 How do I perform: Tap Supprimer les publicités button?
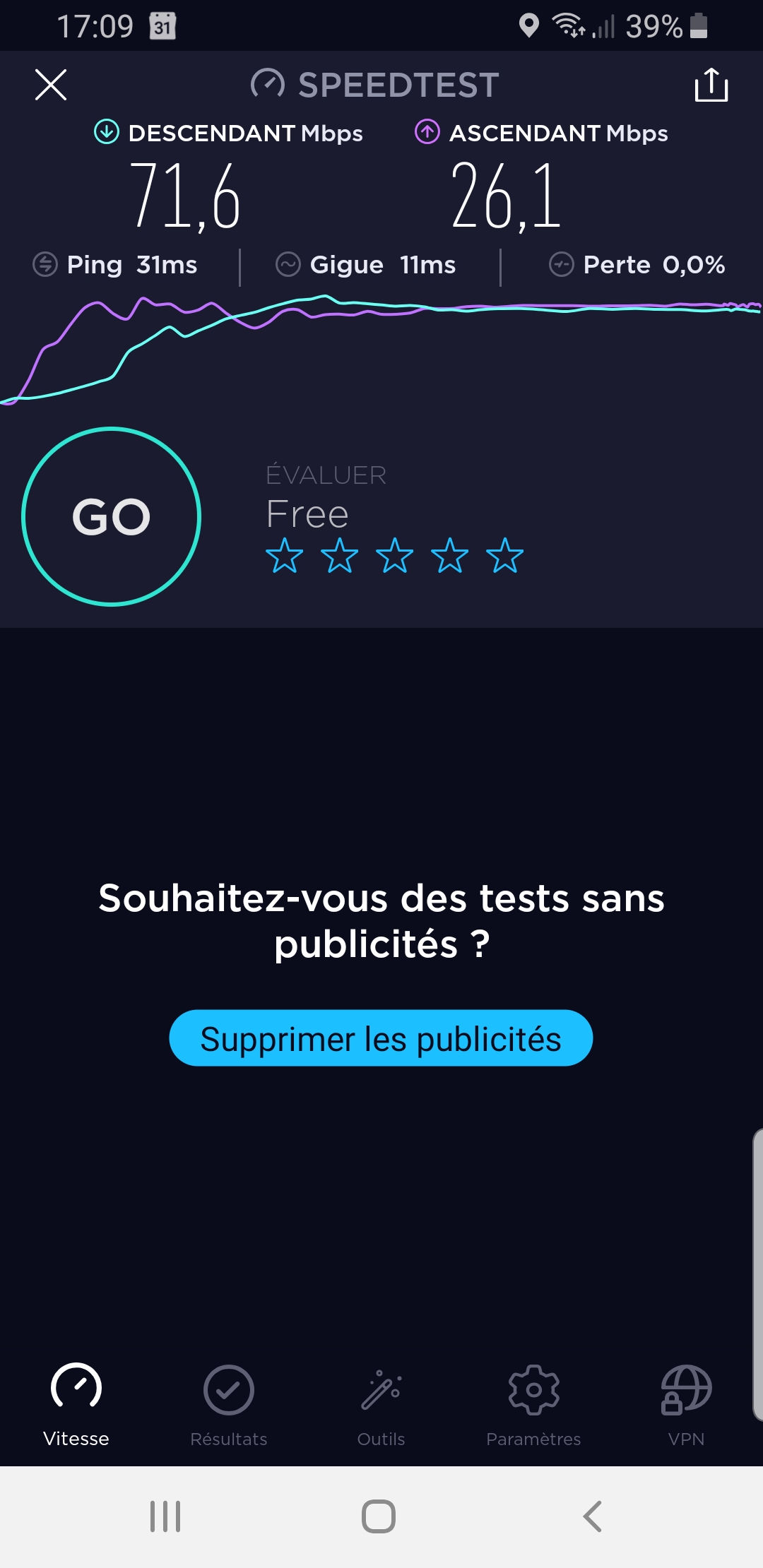(x=381, y=1038)
